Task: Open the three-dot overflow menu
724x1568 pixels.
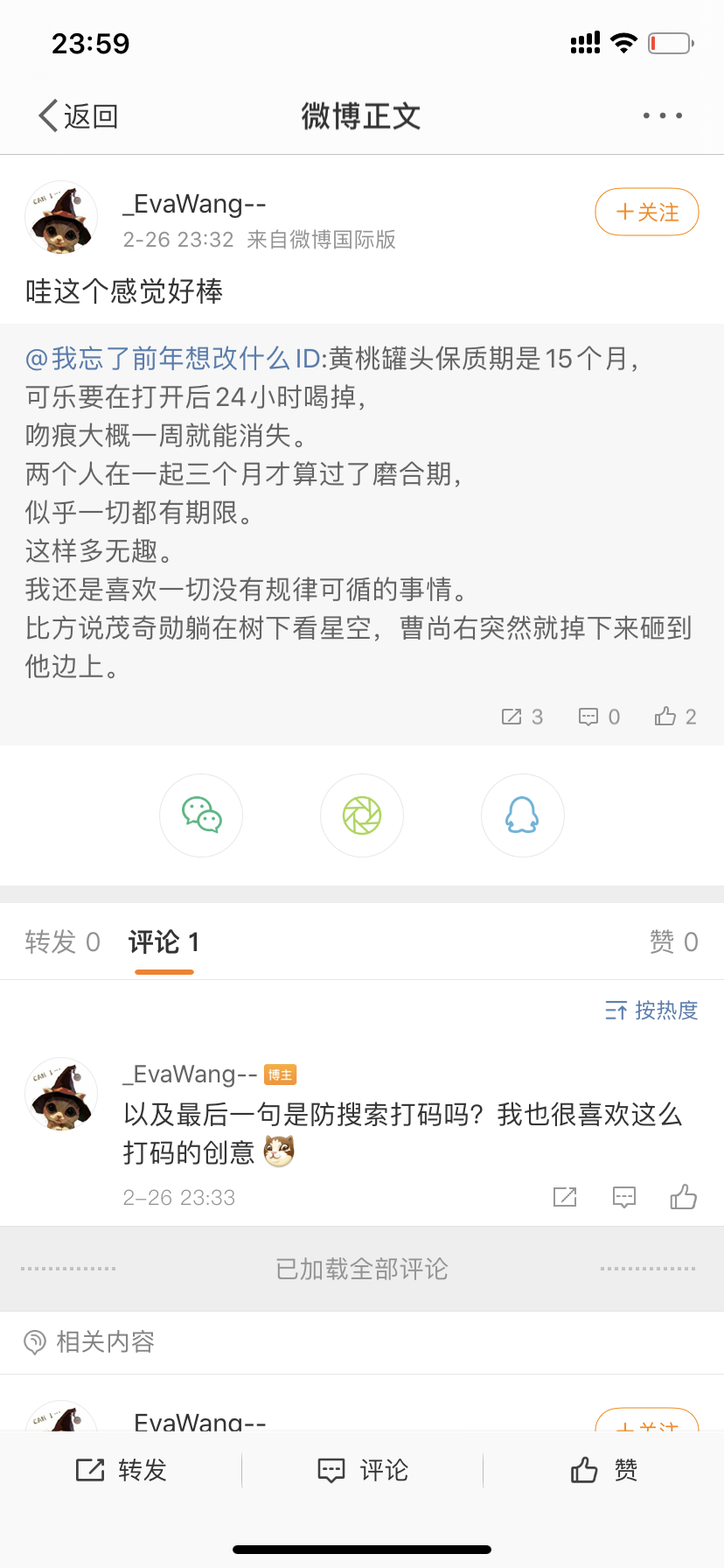Action: pos(662,115)
